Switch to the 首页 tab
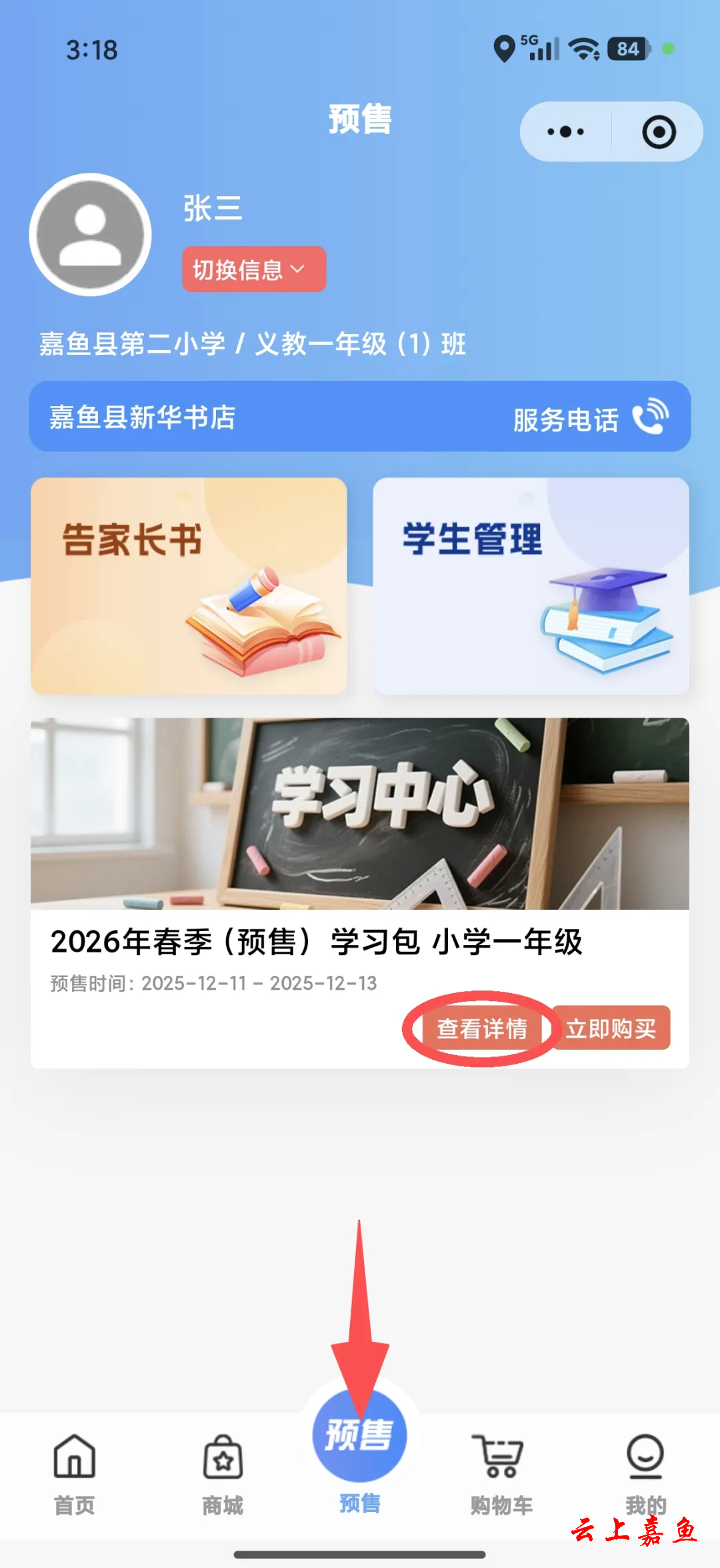Viewport: 720px width, 1568px height. pyautogui.click(x=74, y=1471)
